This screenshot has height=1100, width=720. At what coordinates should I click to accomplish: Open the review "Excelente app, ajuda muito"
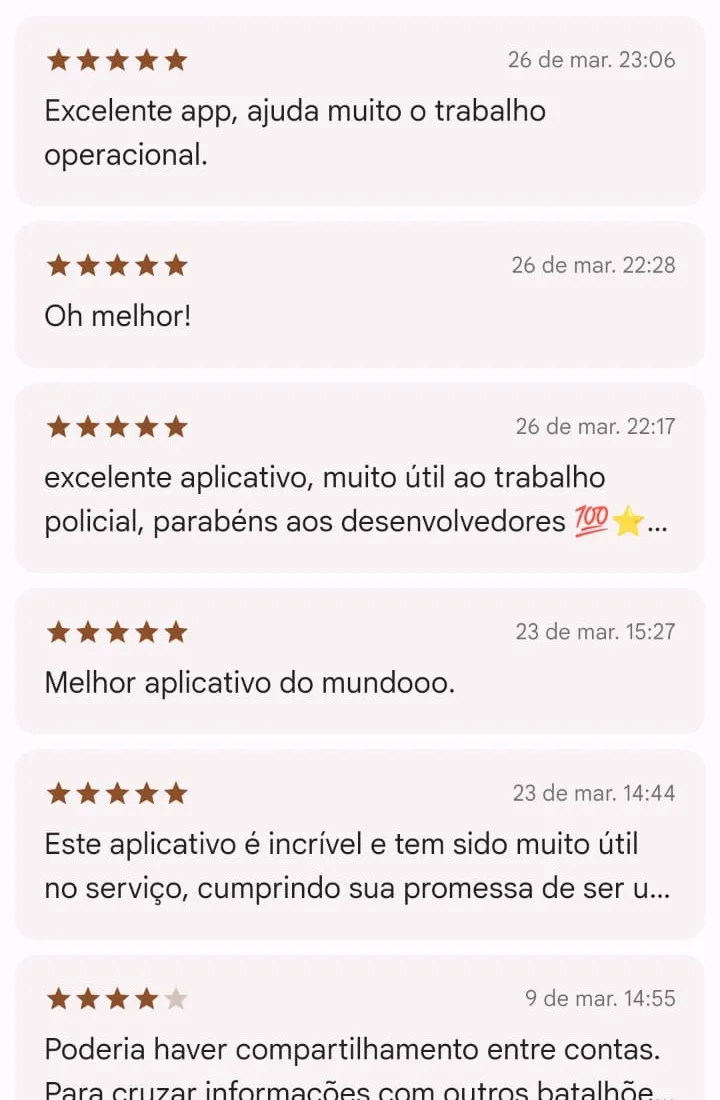(360, 110)
